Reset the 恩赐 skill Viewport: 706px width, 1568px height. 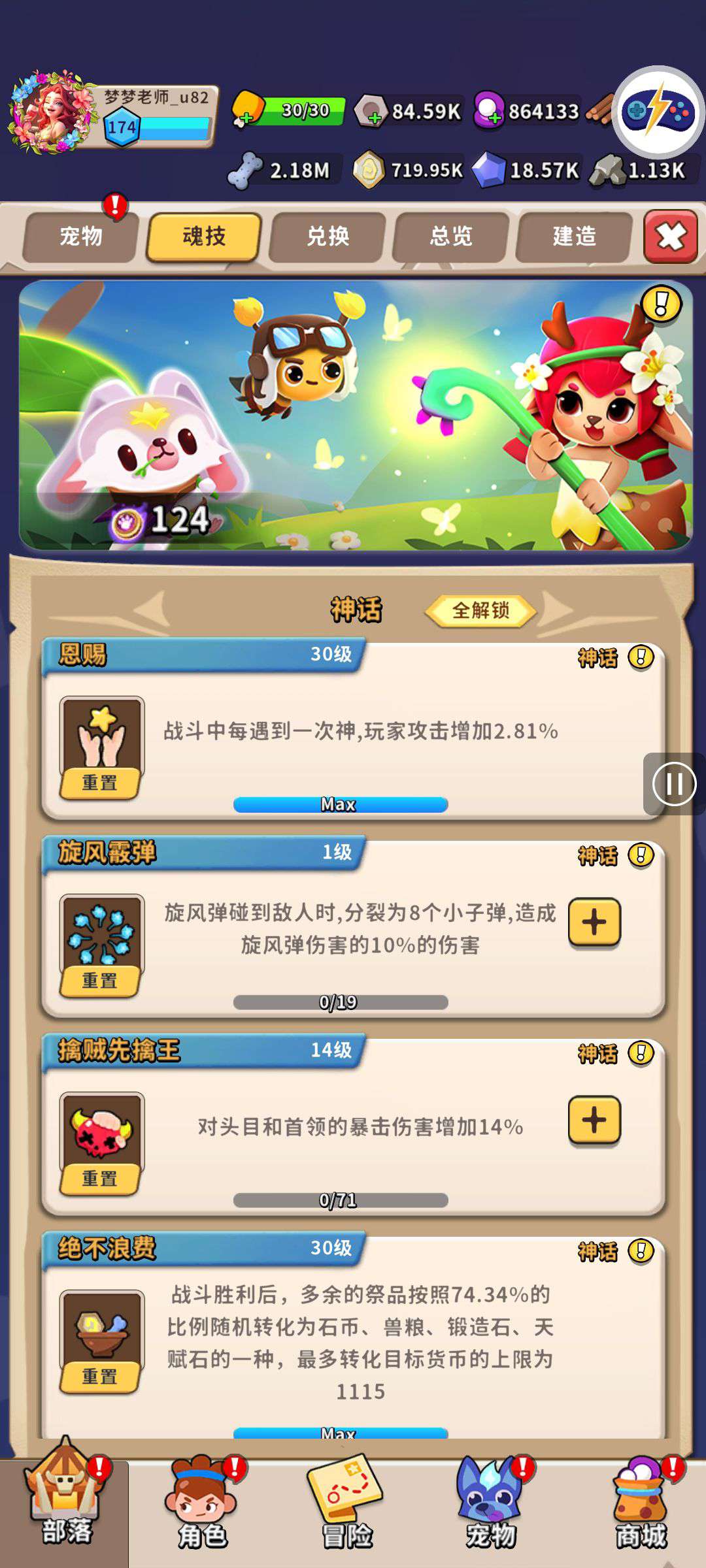coord(99,782)
